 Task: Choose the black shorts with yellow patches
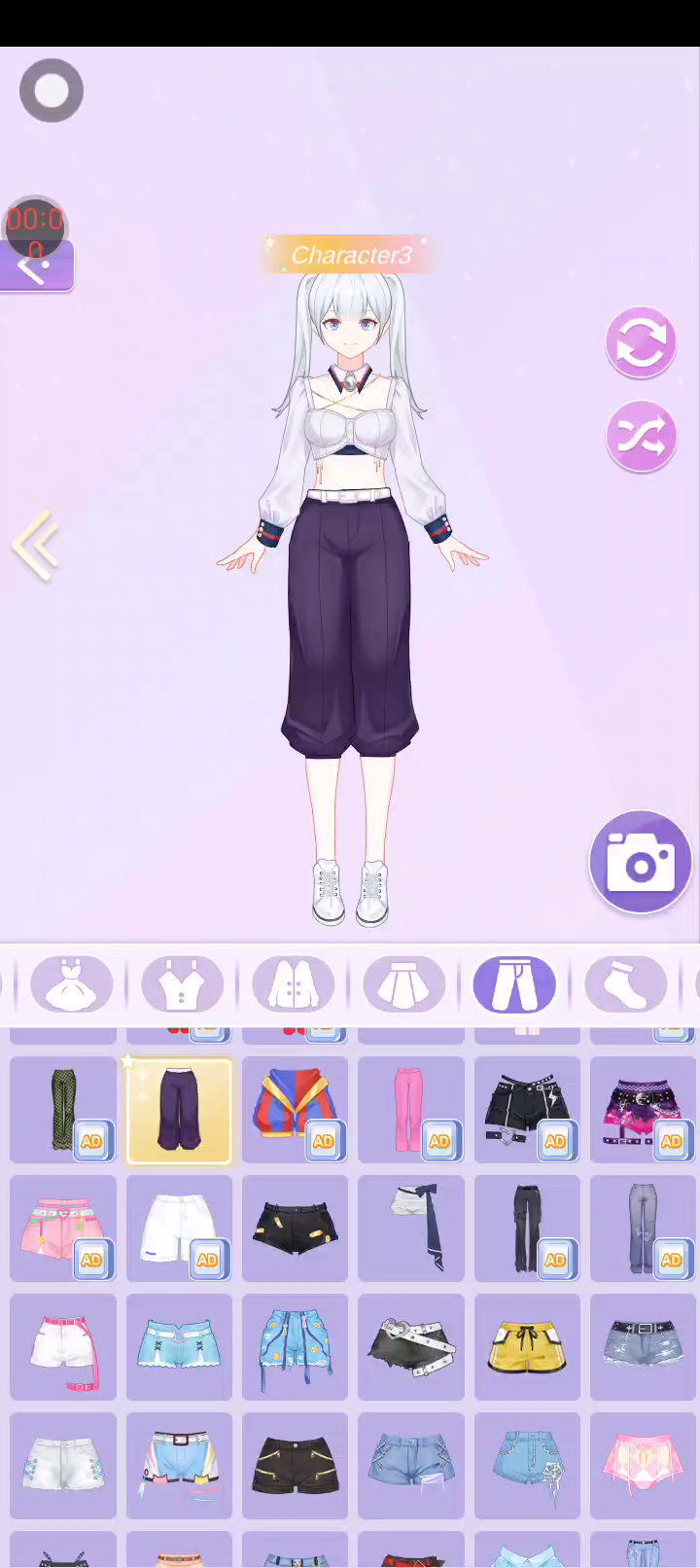click(295, 1229)
